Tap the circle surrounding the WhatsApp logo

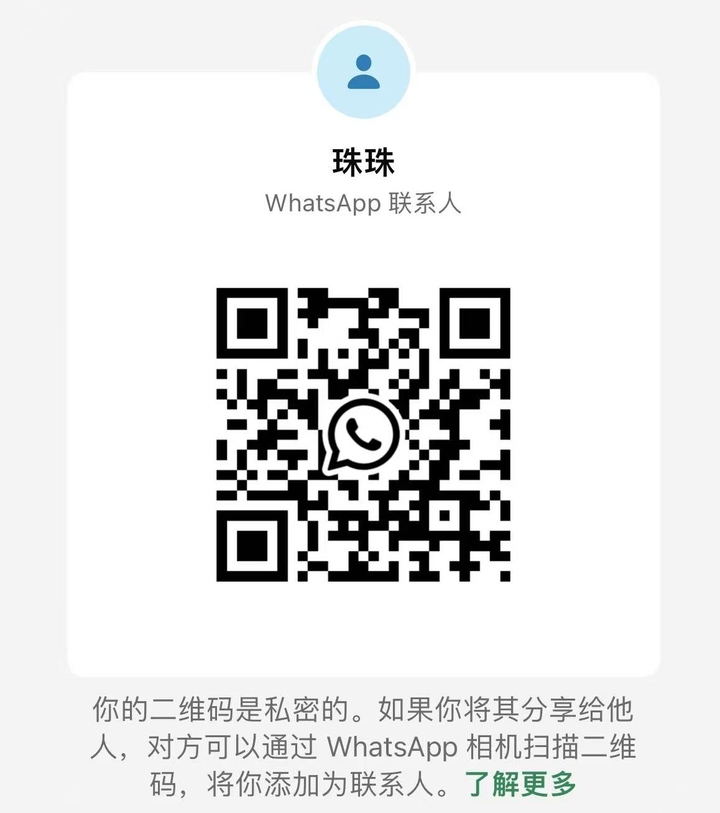click(x=360, y=434)
